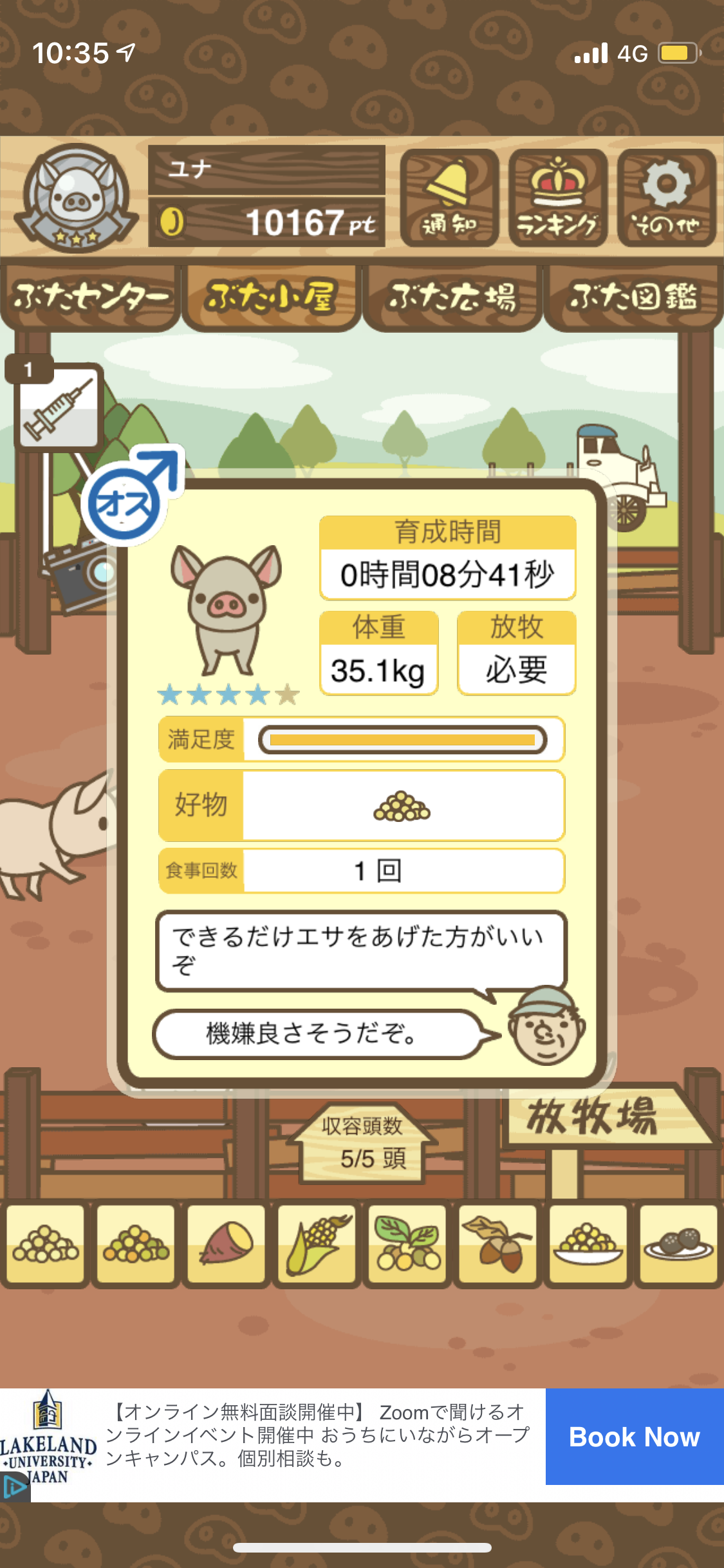
Task: Open the ランキング ranking button
Action: 557,198
